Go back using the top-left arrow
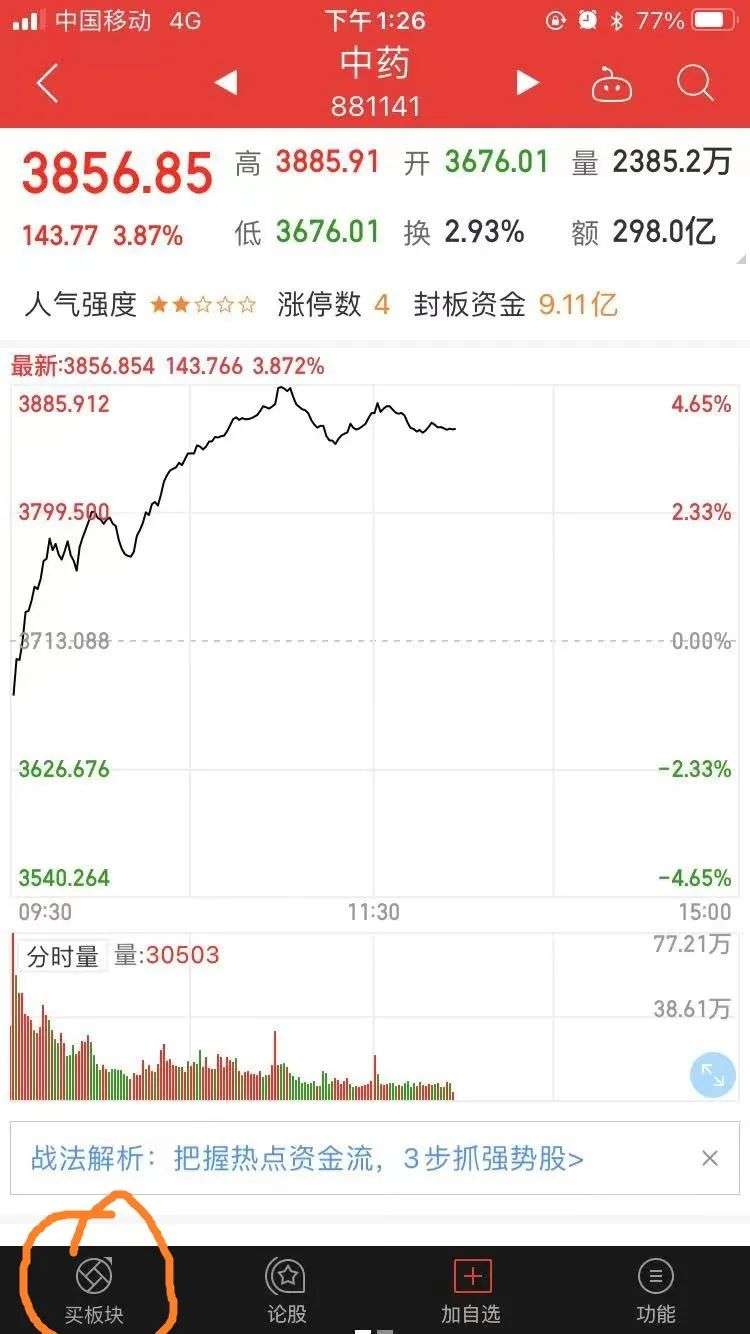 47,85
